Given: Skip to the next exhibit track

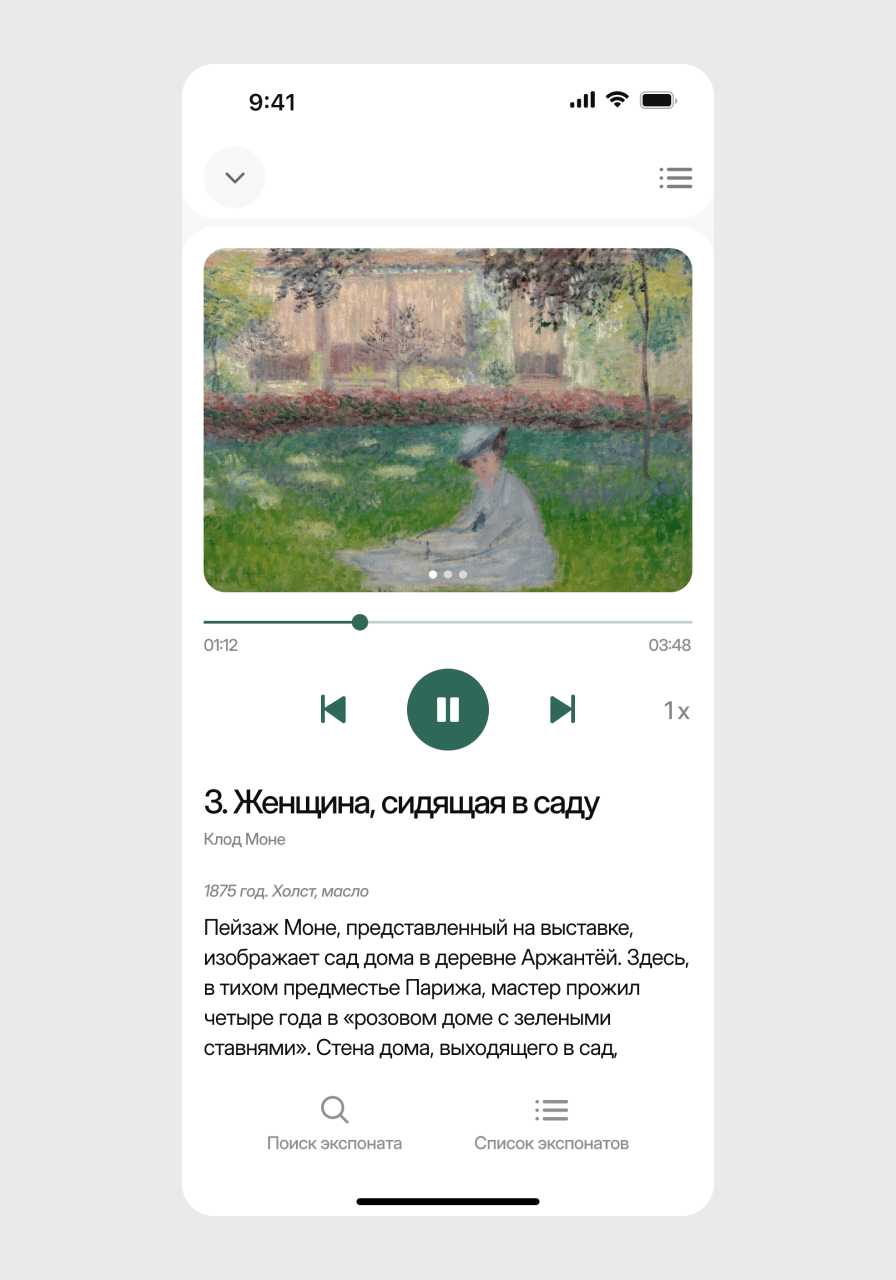Looking at the screenshot, I should 563,710.
